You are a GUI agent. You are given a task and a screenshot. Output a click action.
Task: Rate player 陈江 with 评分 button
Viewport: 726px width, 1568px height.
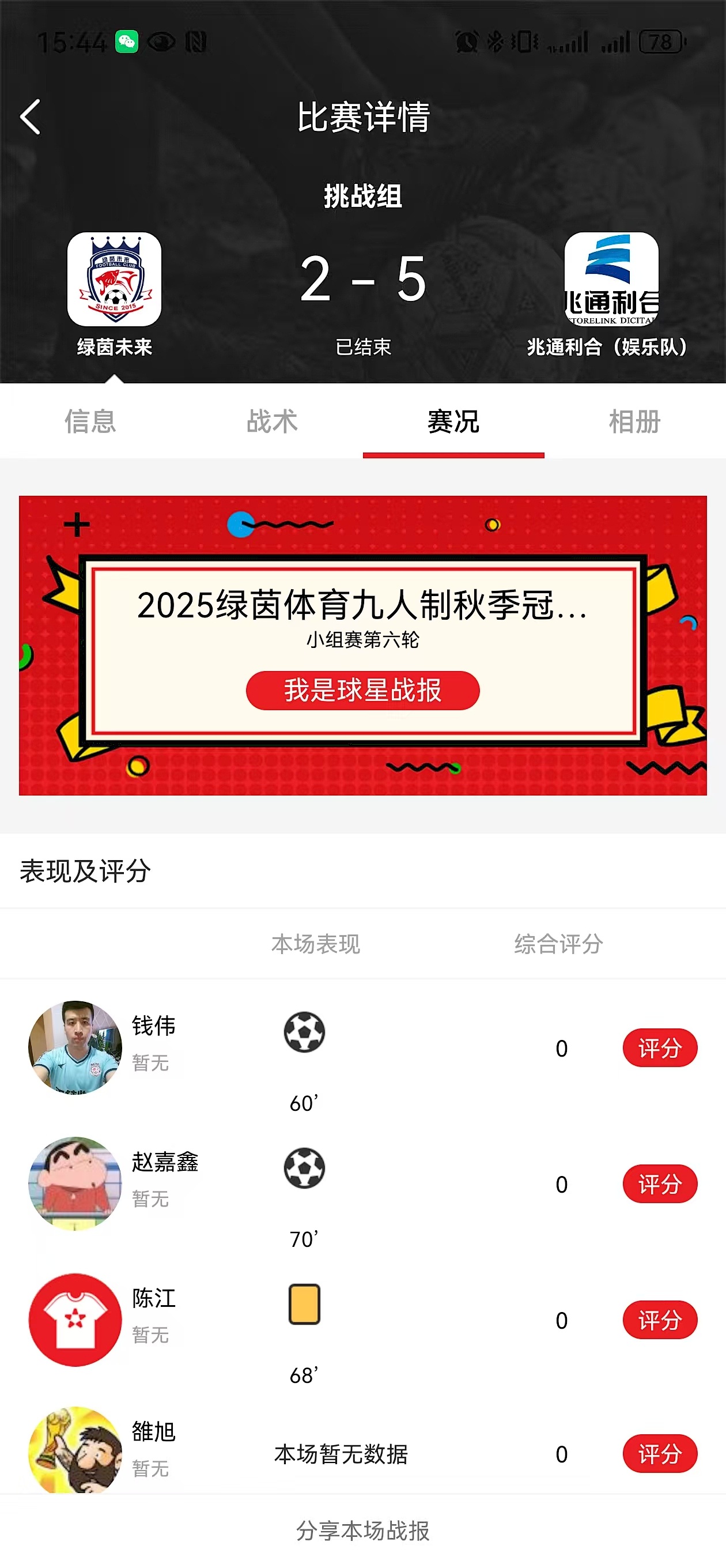[659, 1320]
